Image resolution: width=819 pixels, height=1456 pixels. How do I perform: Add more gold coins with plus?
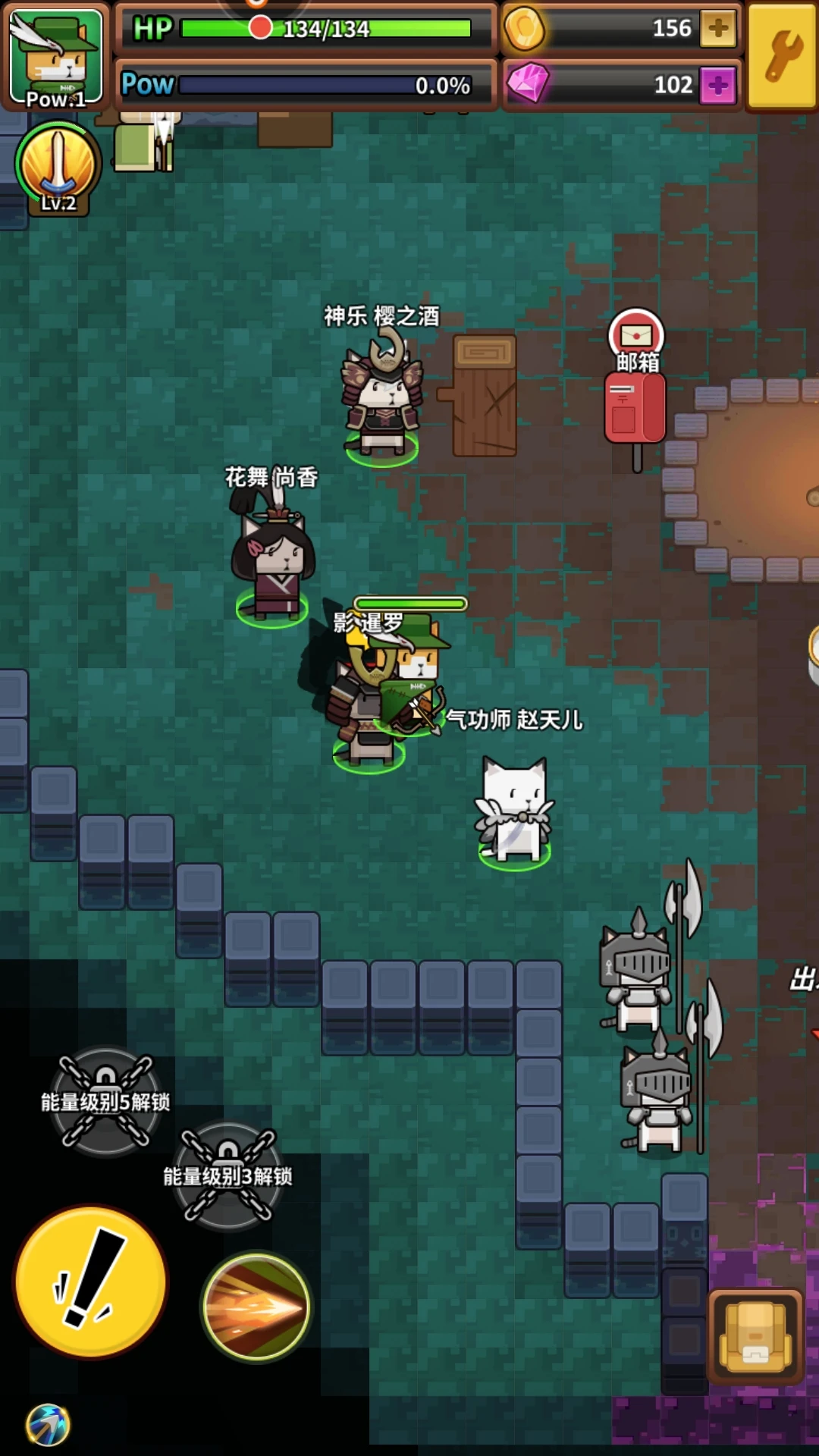click(717, 29)
